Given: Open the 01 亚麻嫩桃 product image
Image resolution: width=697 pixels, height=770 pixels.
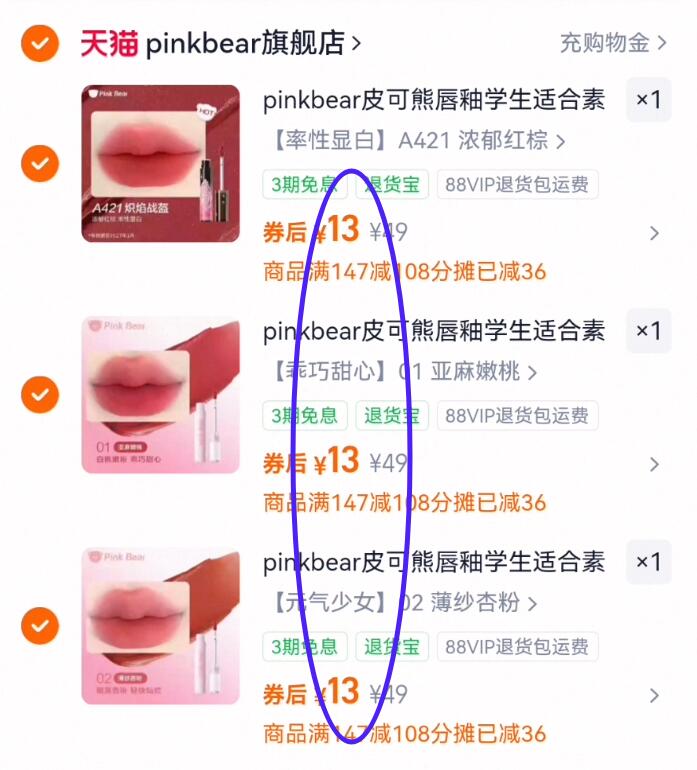Looking at the screenshot, I should (160, 394).
